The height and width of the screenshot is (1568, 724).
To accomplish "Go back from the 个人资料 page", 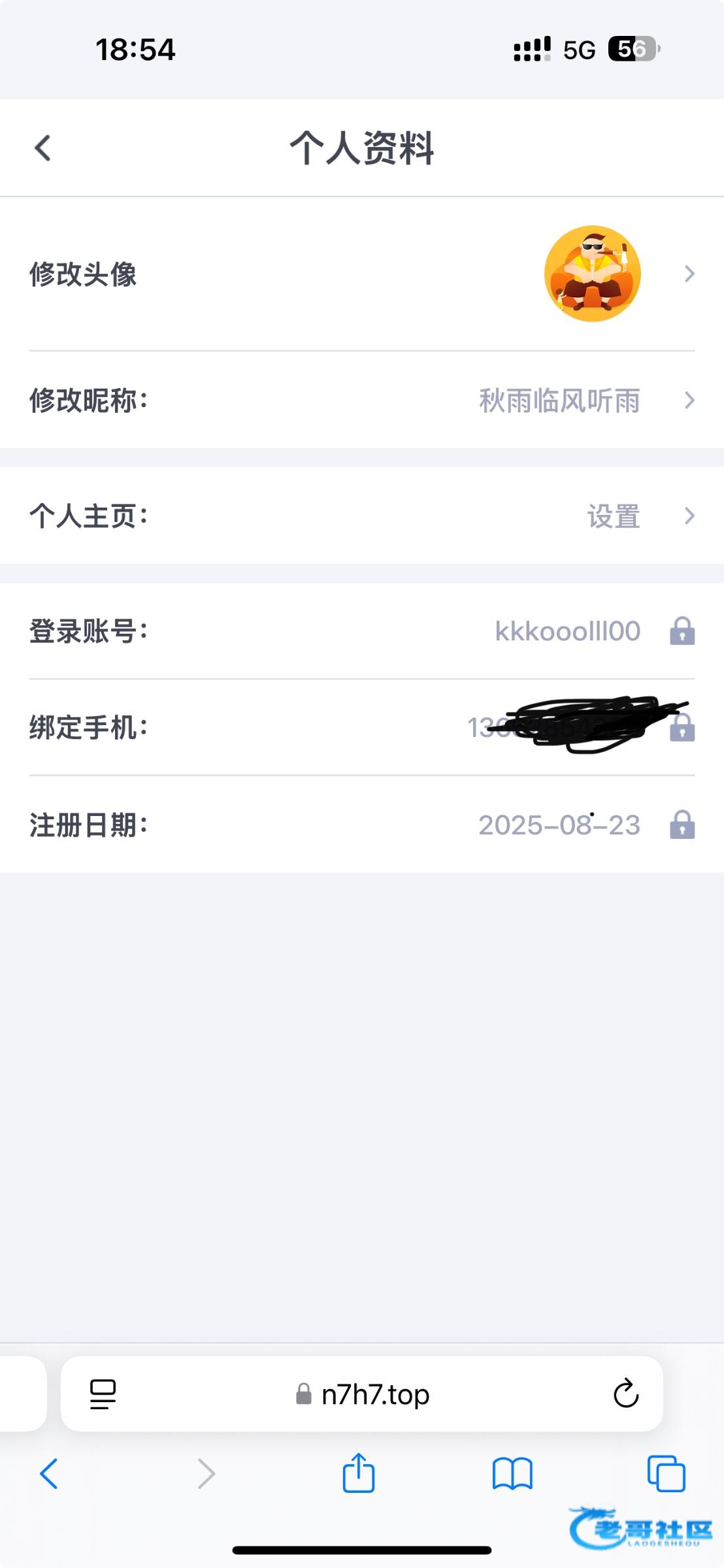I will 42,148.
